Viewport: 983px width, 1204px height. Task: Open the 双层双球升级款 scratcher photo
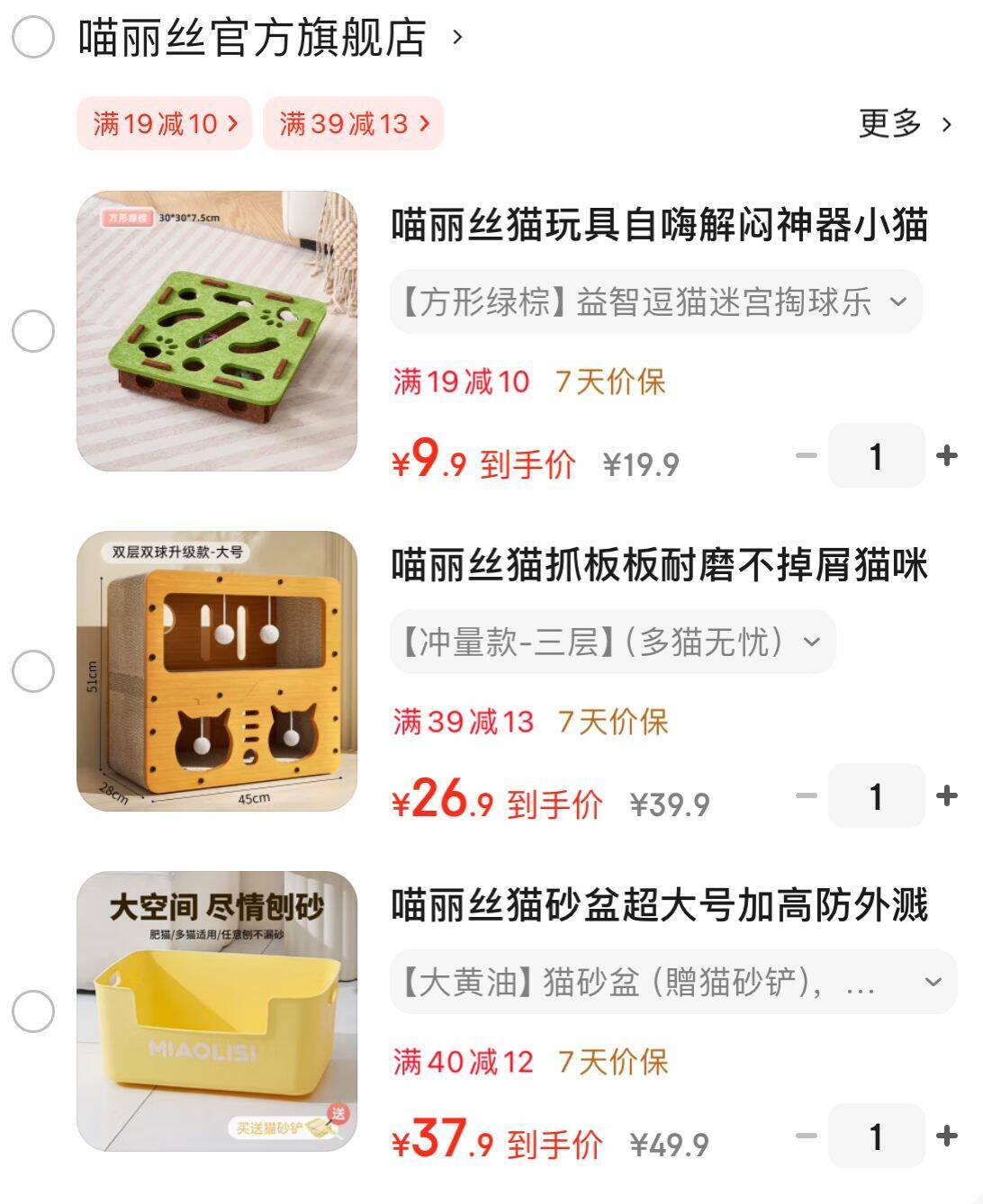(216, 669)
